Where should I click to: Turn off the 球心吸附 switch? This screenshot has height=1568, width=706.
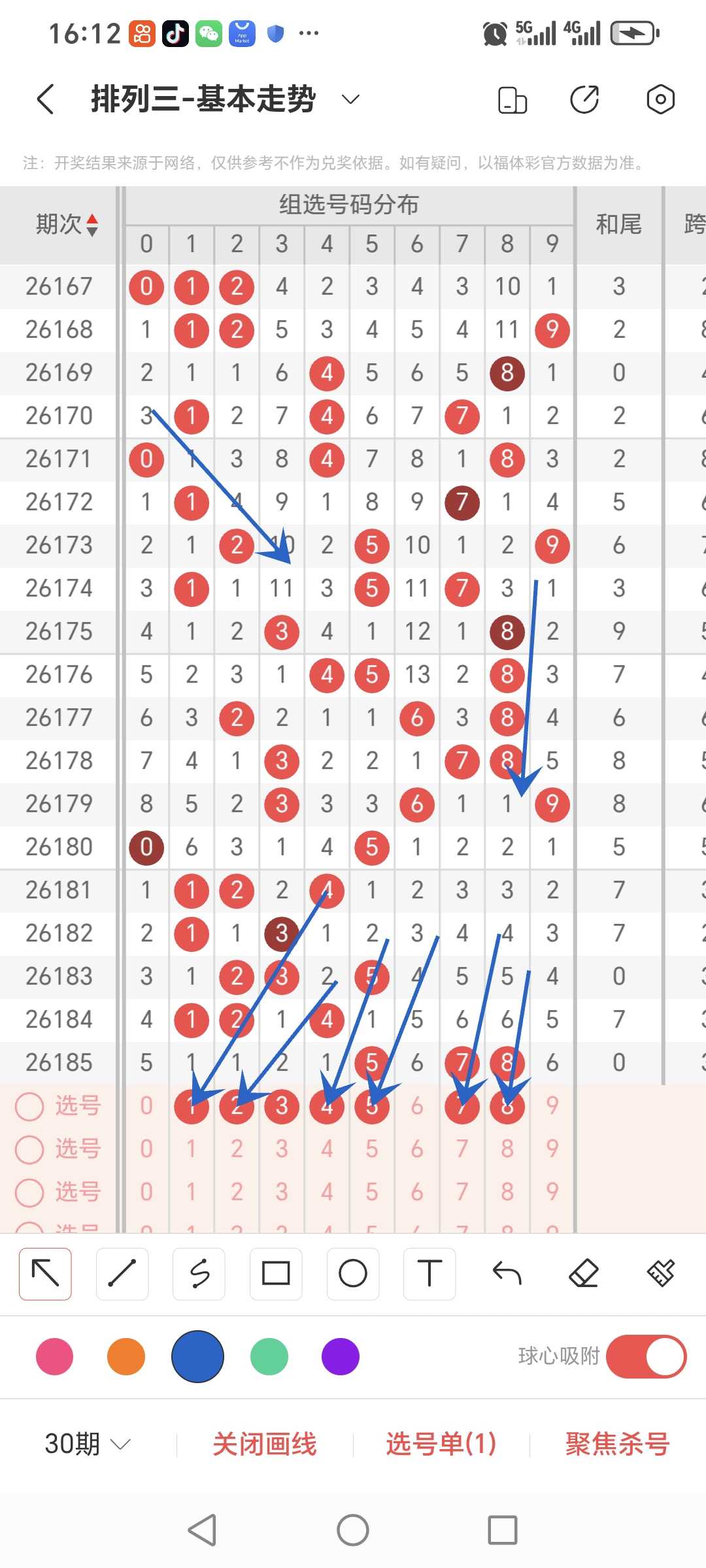coord(646,1357)
